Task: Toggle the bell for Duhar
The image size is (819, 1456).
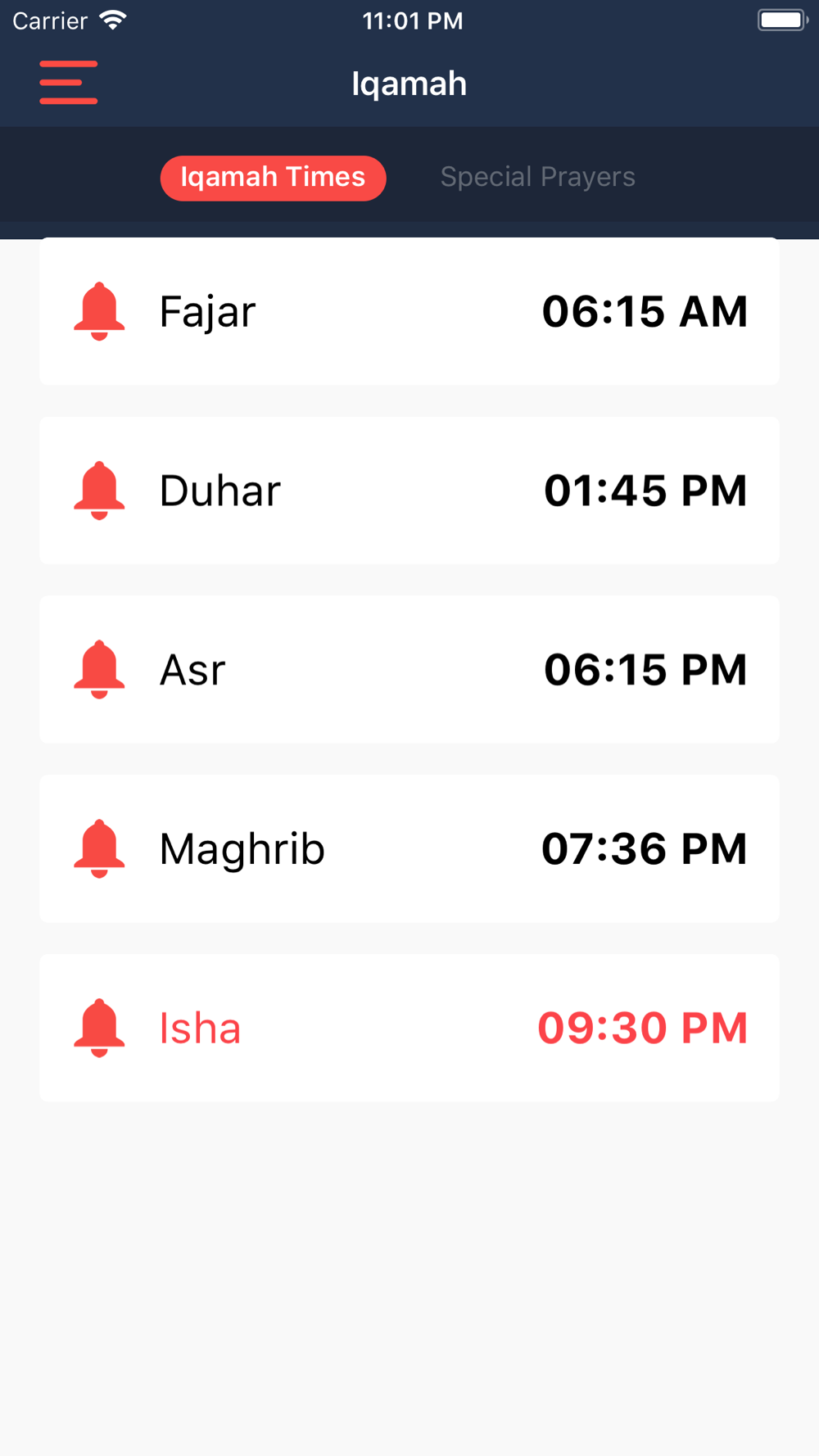Action: tap(99, 491)
